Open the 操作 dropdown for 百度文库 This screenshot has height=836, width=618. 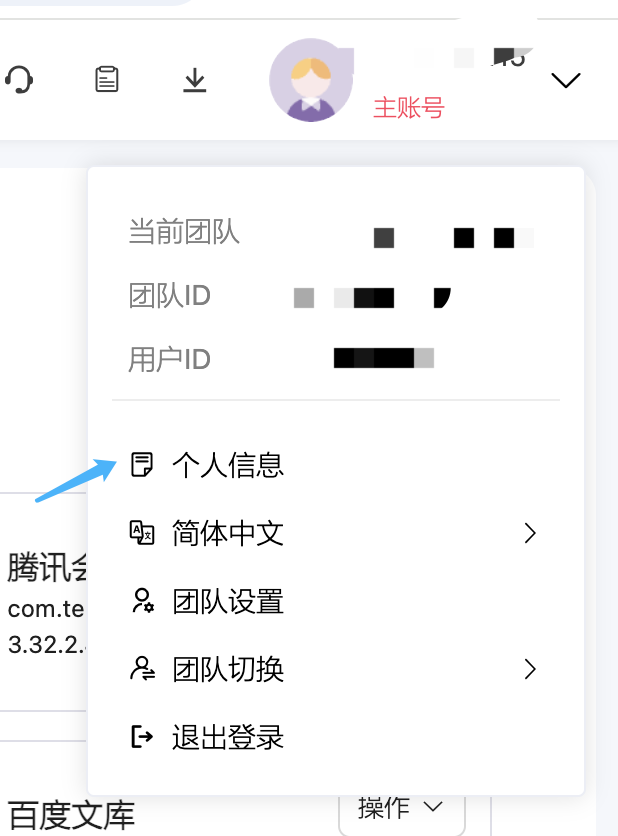pyautogui.click(x=401, y=808)
